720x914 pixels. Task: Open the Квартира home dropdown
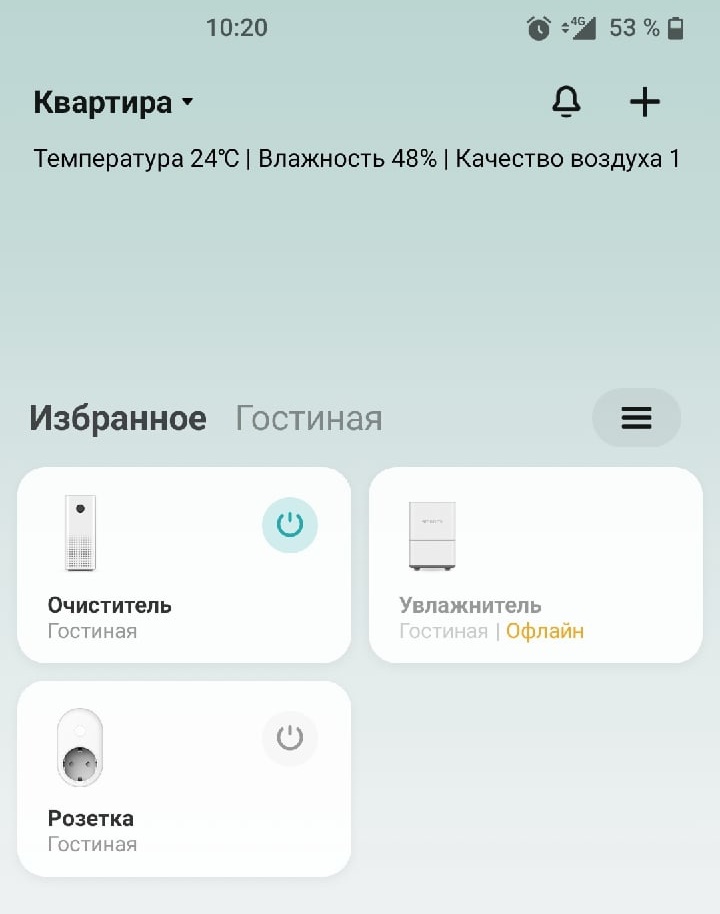tap(113, 103)
